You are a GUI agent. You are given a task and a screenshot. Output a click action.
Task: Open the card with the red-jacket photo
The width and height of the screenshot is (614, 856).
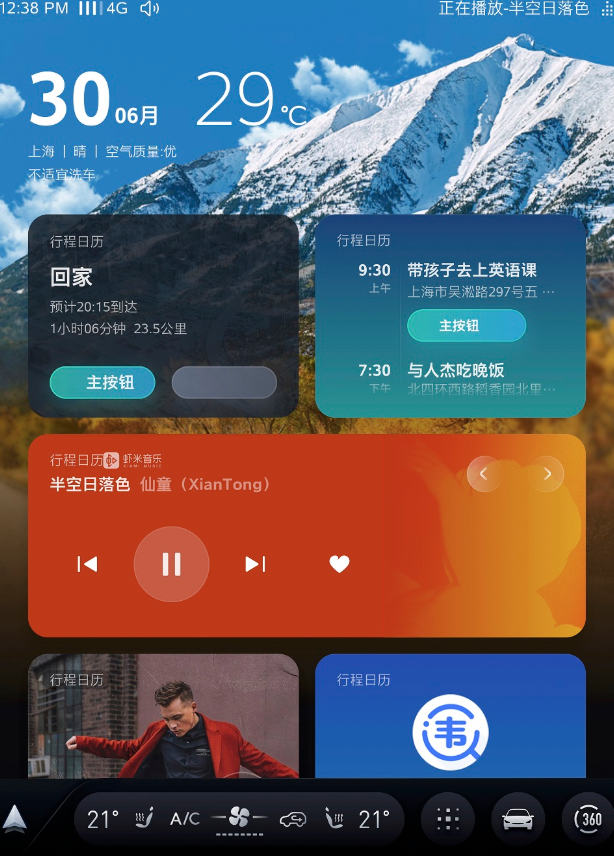tap(163, 716)
